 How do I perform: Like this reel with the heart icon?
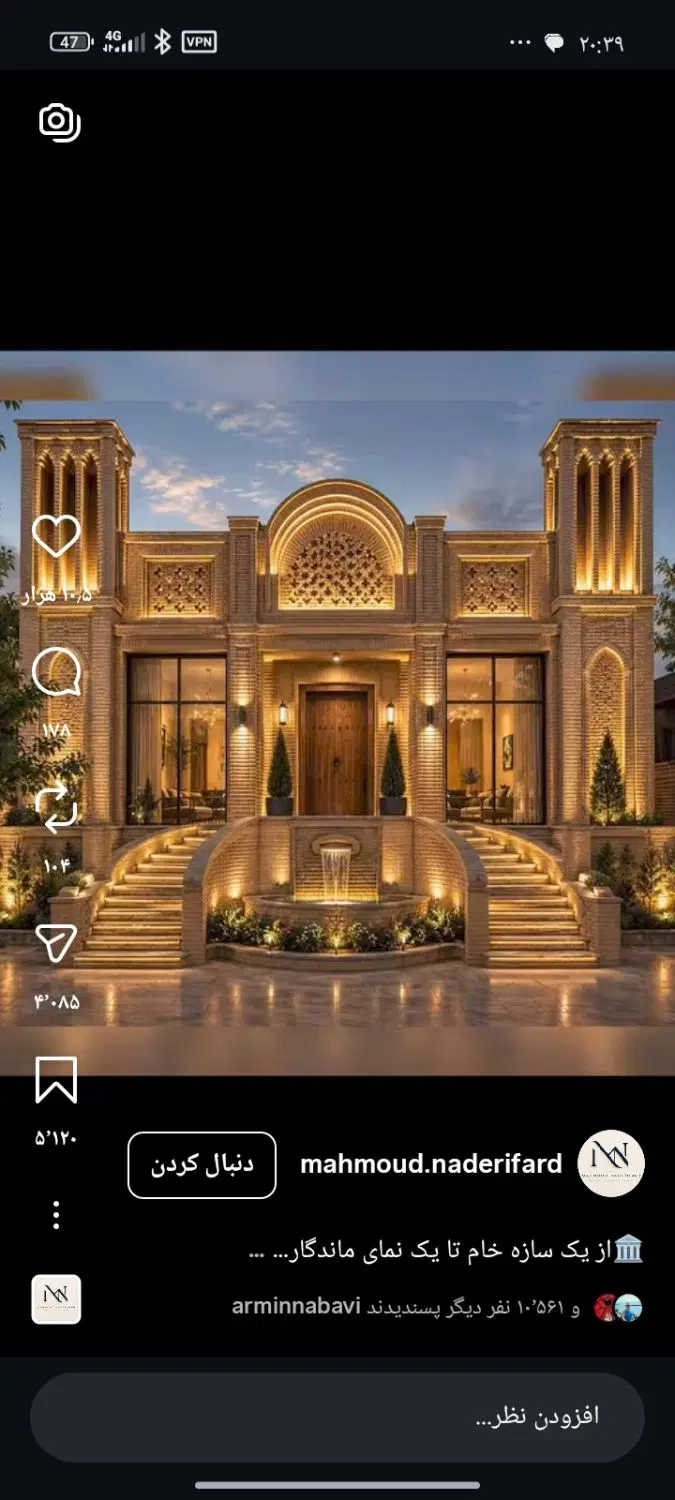tap(56, 537)
